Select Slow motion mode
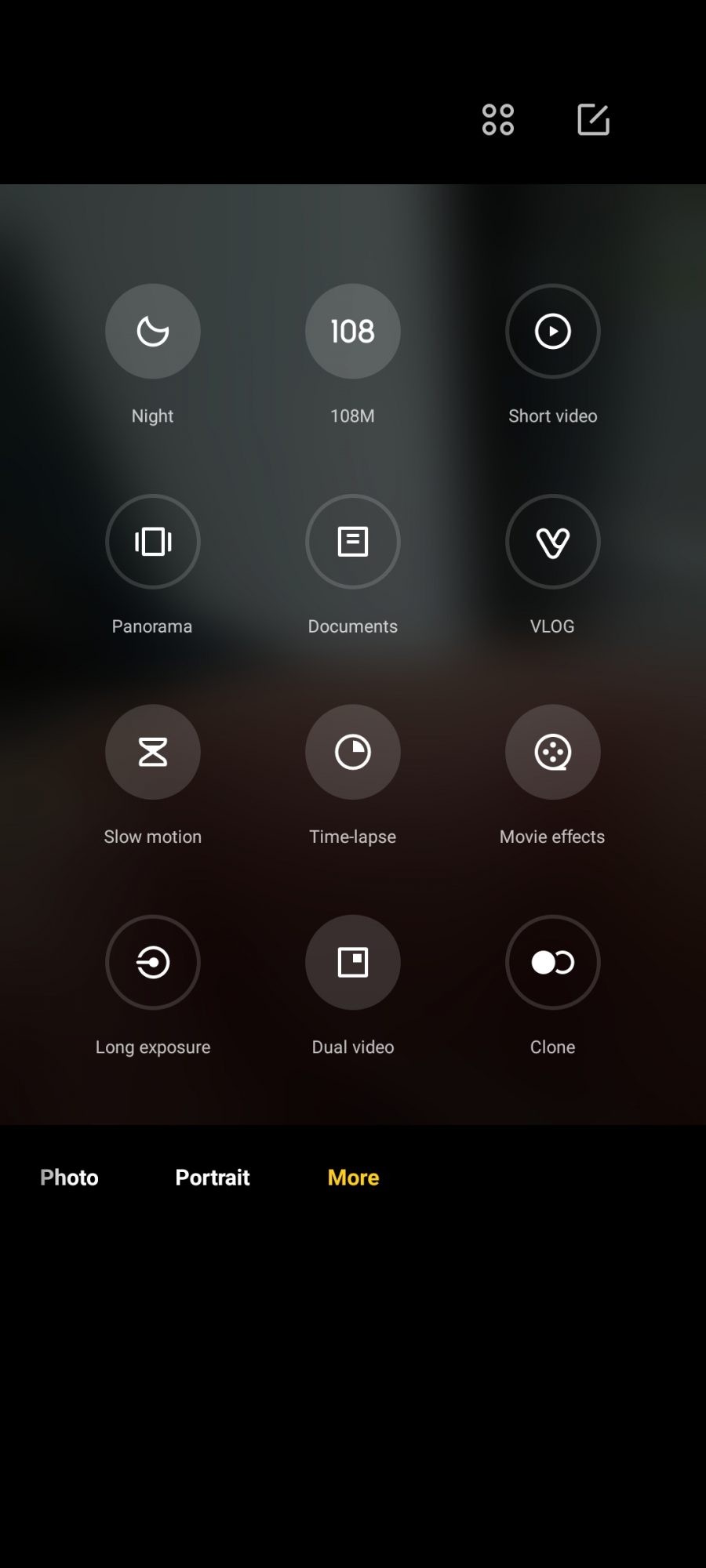 (x=153, y=752)
